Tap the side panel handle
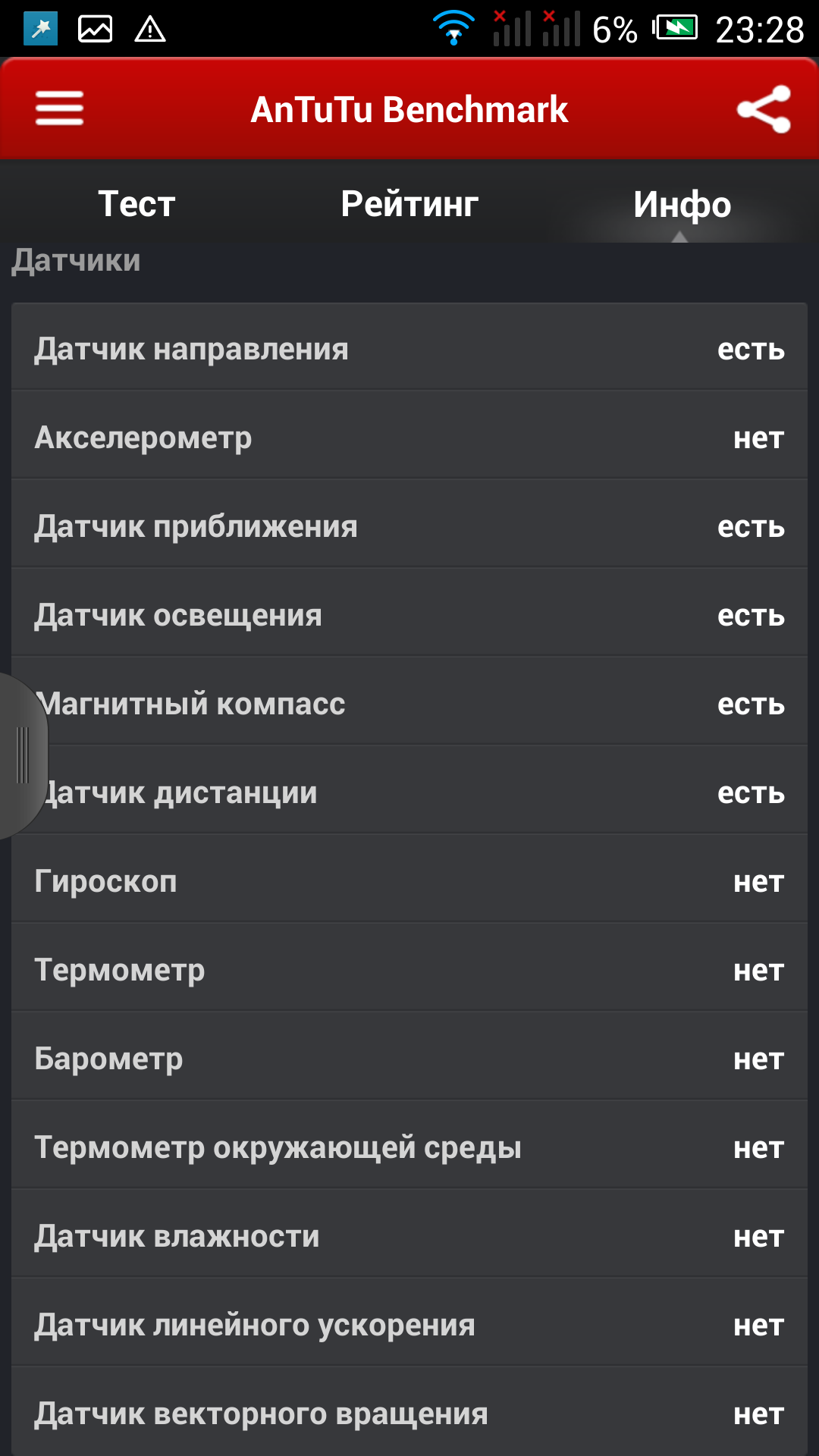 tap(22, 755)
